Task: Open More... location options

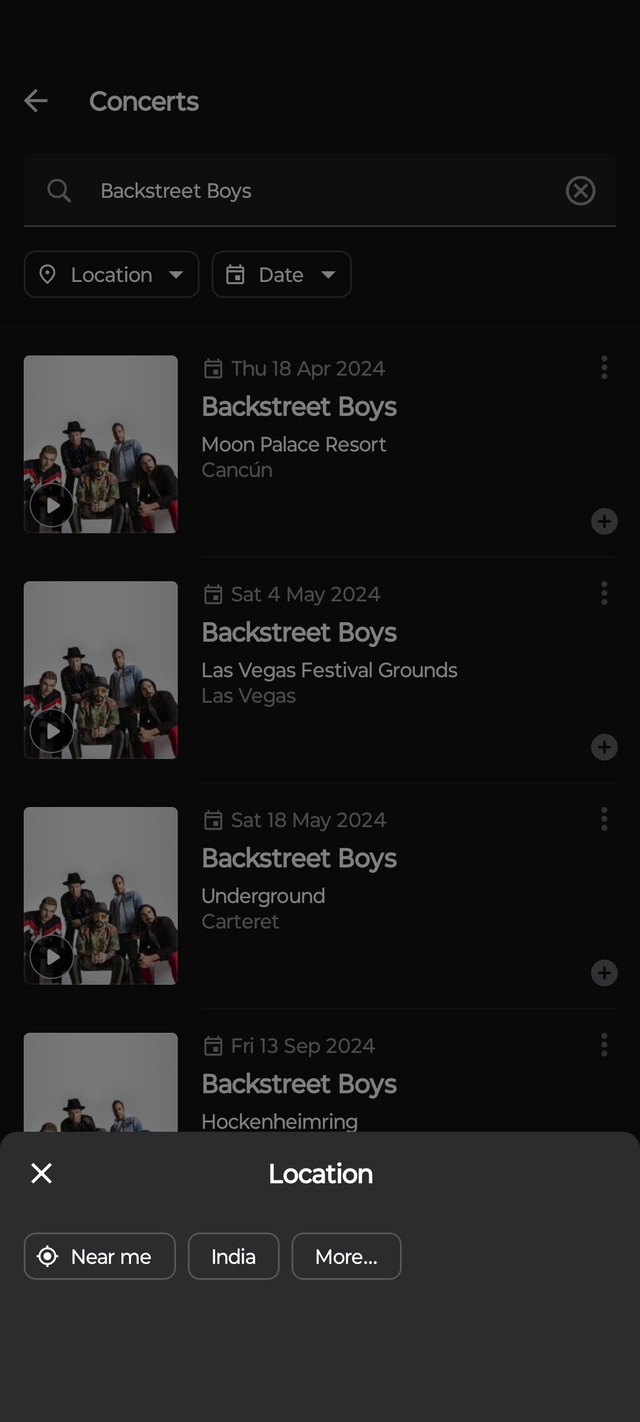Action: pos(346,1256)
